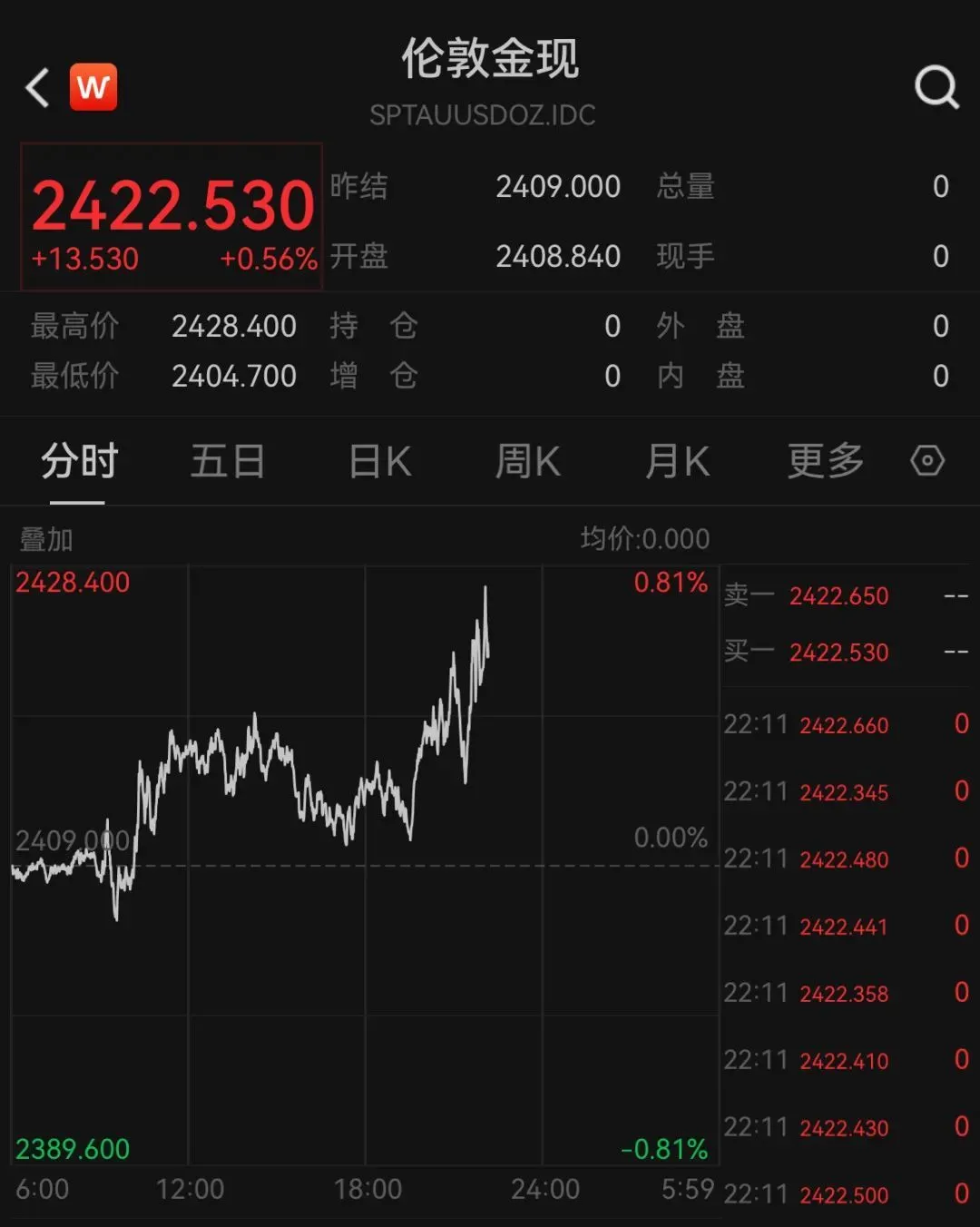Open the red W icon
Screen dimensions: 980x1227
click(93, 87)
